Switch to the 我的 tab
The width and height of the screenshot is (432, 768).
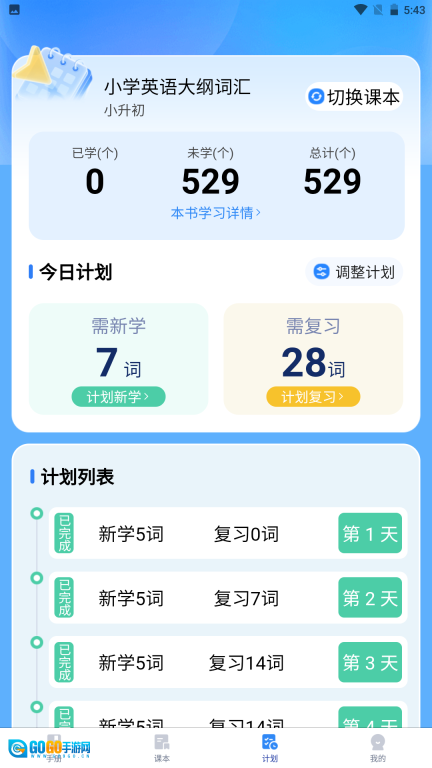point(378,748)
